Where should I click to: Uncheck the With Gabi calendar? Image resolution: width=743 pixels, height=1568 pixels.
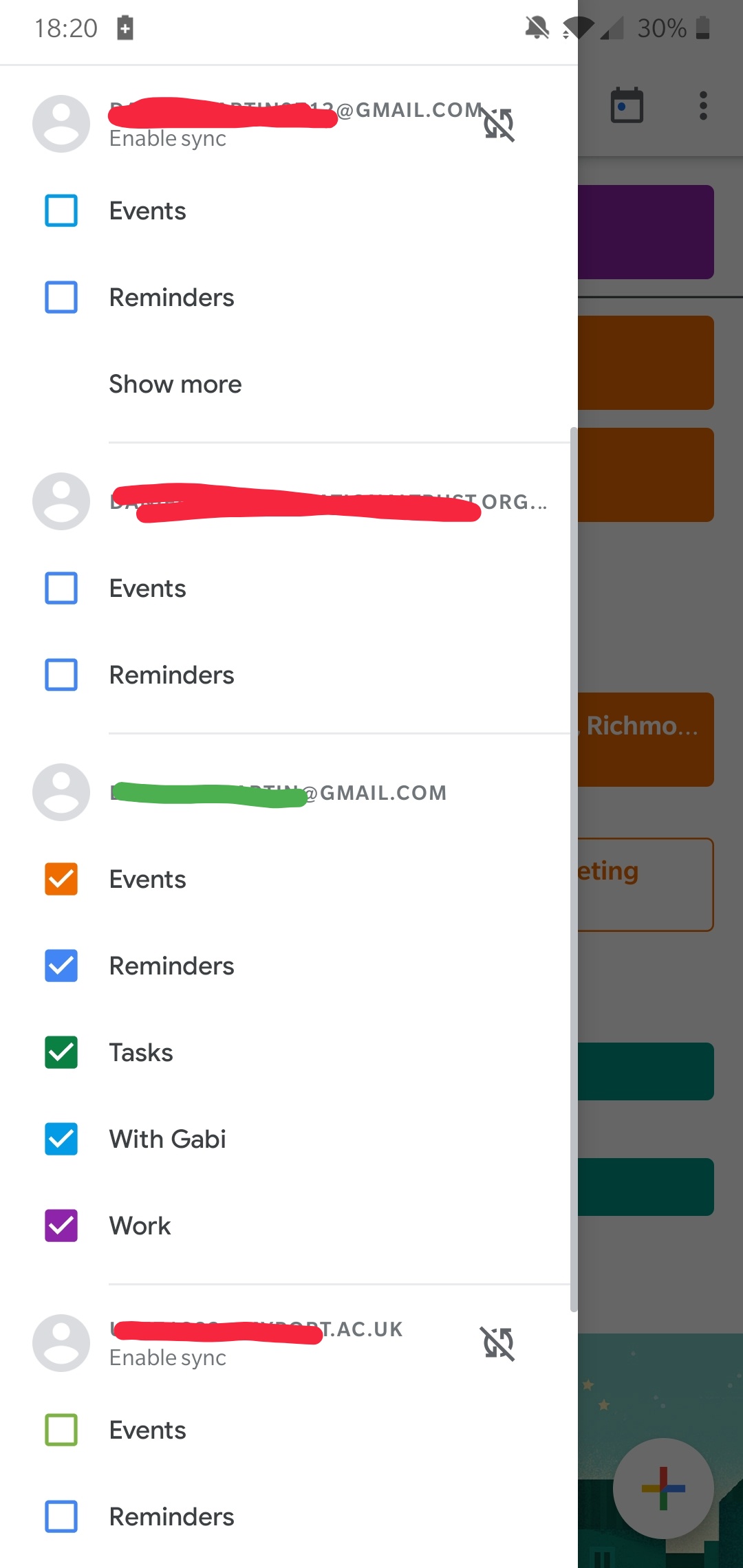pos(61,1139)
